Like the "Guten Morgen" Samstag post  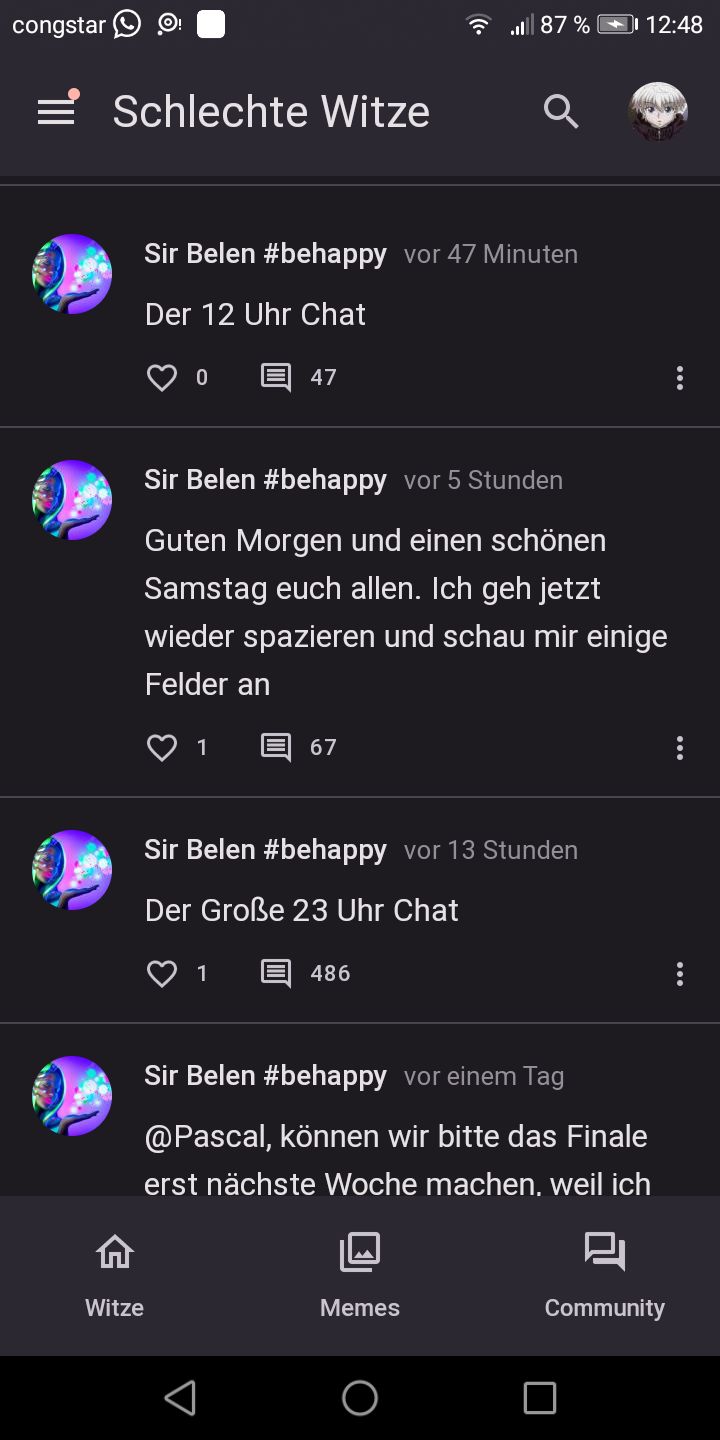pyautogui.click(x=162, y=747)
